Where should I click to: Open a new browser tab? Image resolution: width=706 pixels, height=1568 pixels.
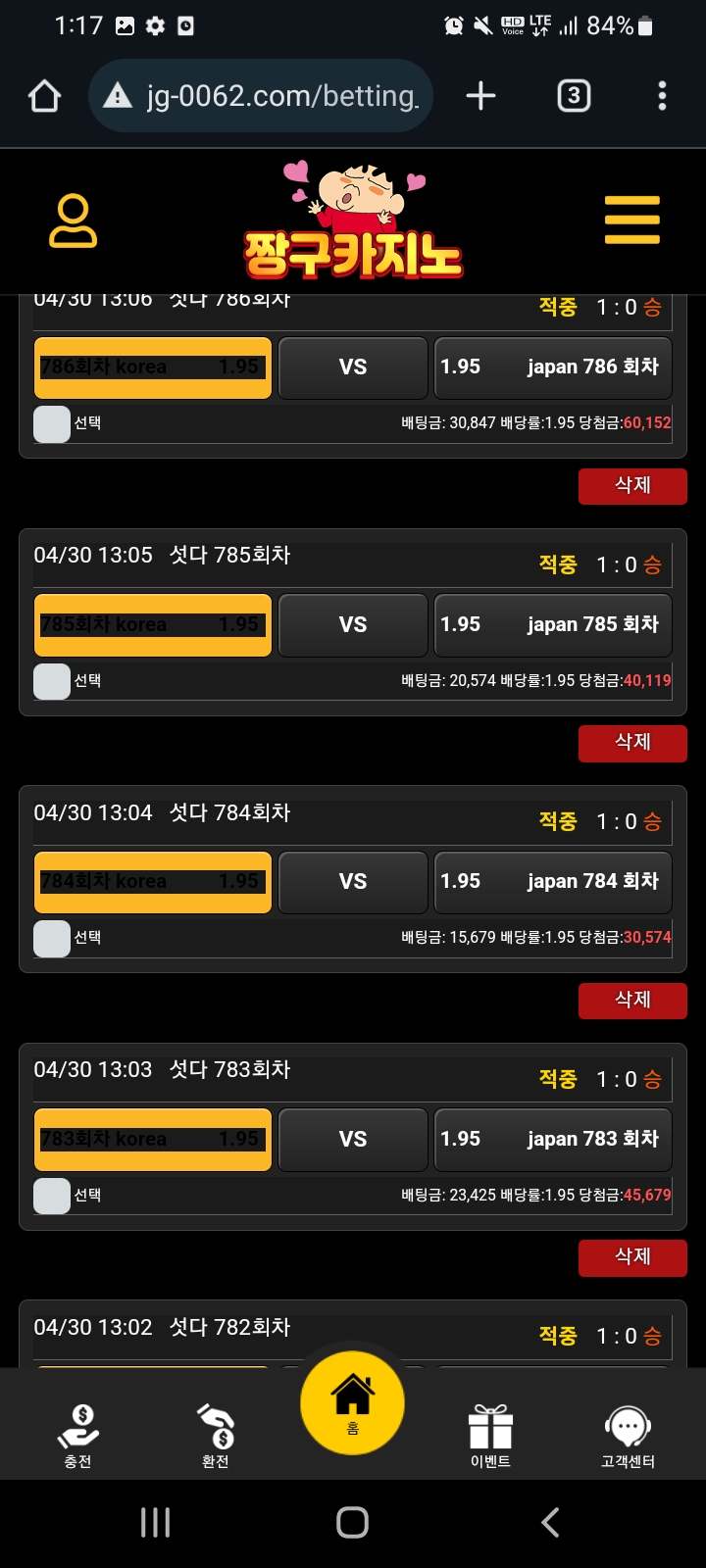coord(480,96)
